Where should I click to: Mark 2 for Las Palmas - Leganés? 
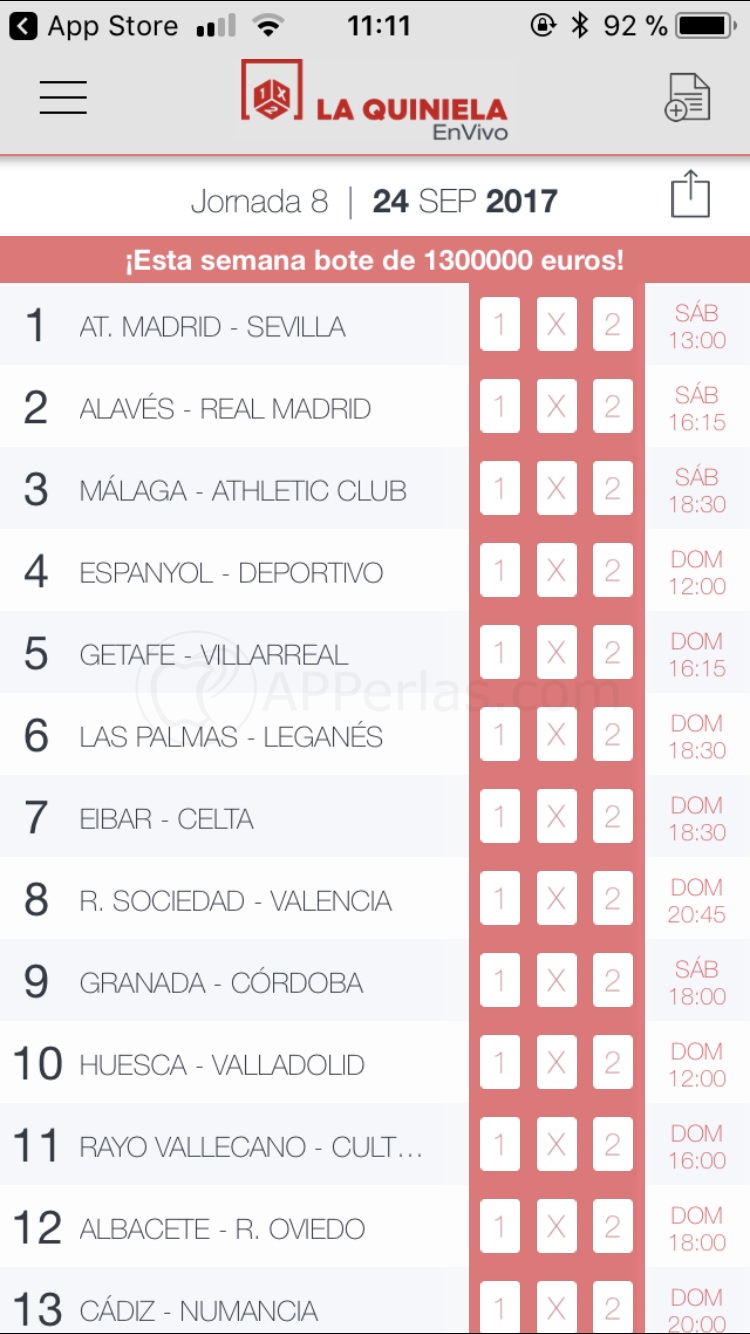(613, 735)
